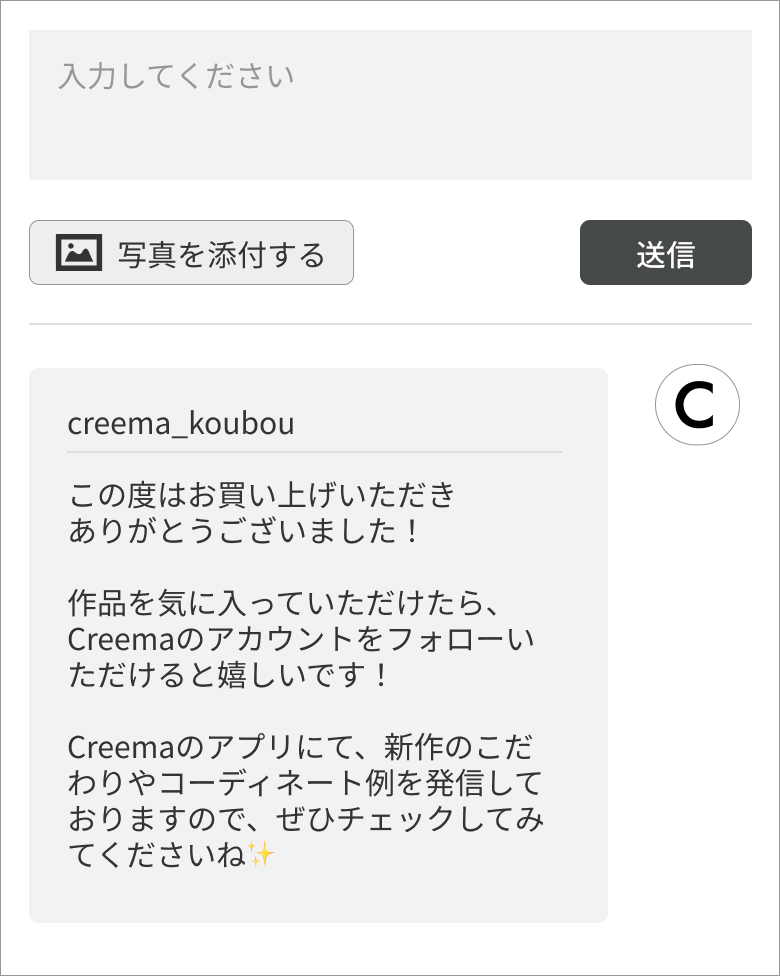780x976 pixels.
Task: Open creema_koubou's profile avatar
Action: tap(696, 405)
